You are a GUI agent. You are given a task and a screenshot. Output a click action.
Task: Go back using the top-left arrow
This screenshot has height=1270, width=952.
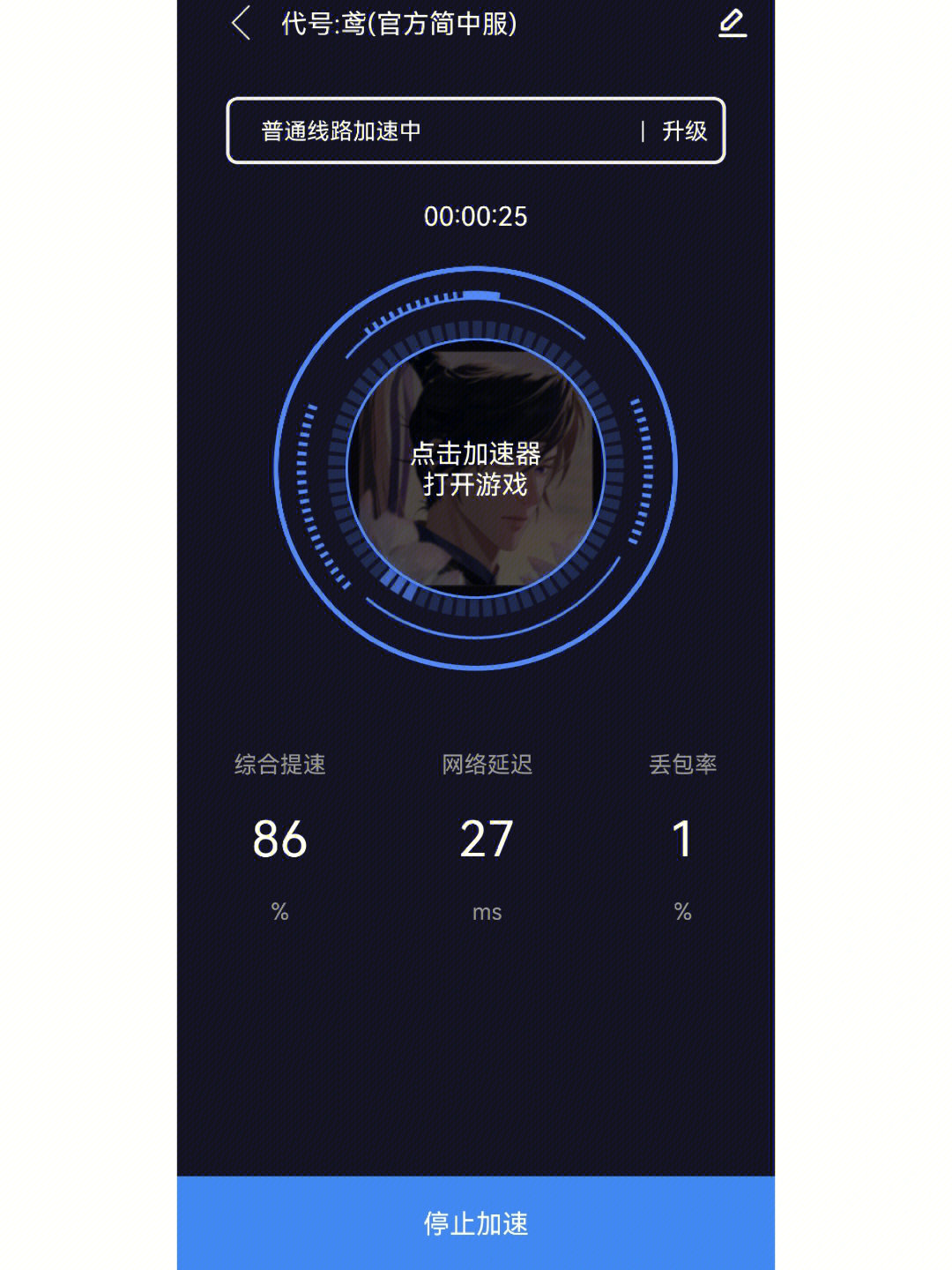click(x=242, y=24)
